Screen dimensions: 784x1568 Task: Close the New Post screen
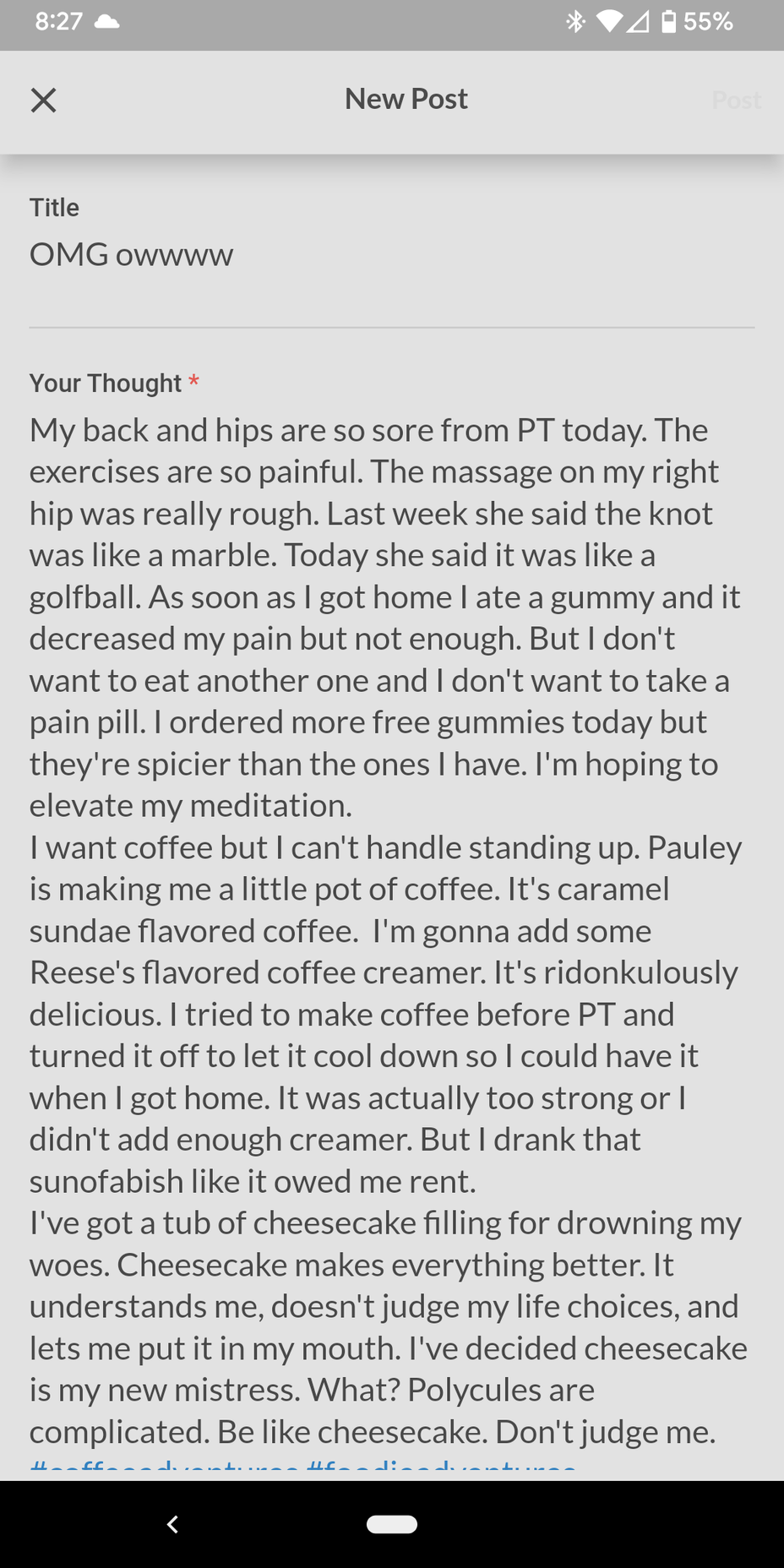coord(43,101)
